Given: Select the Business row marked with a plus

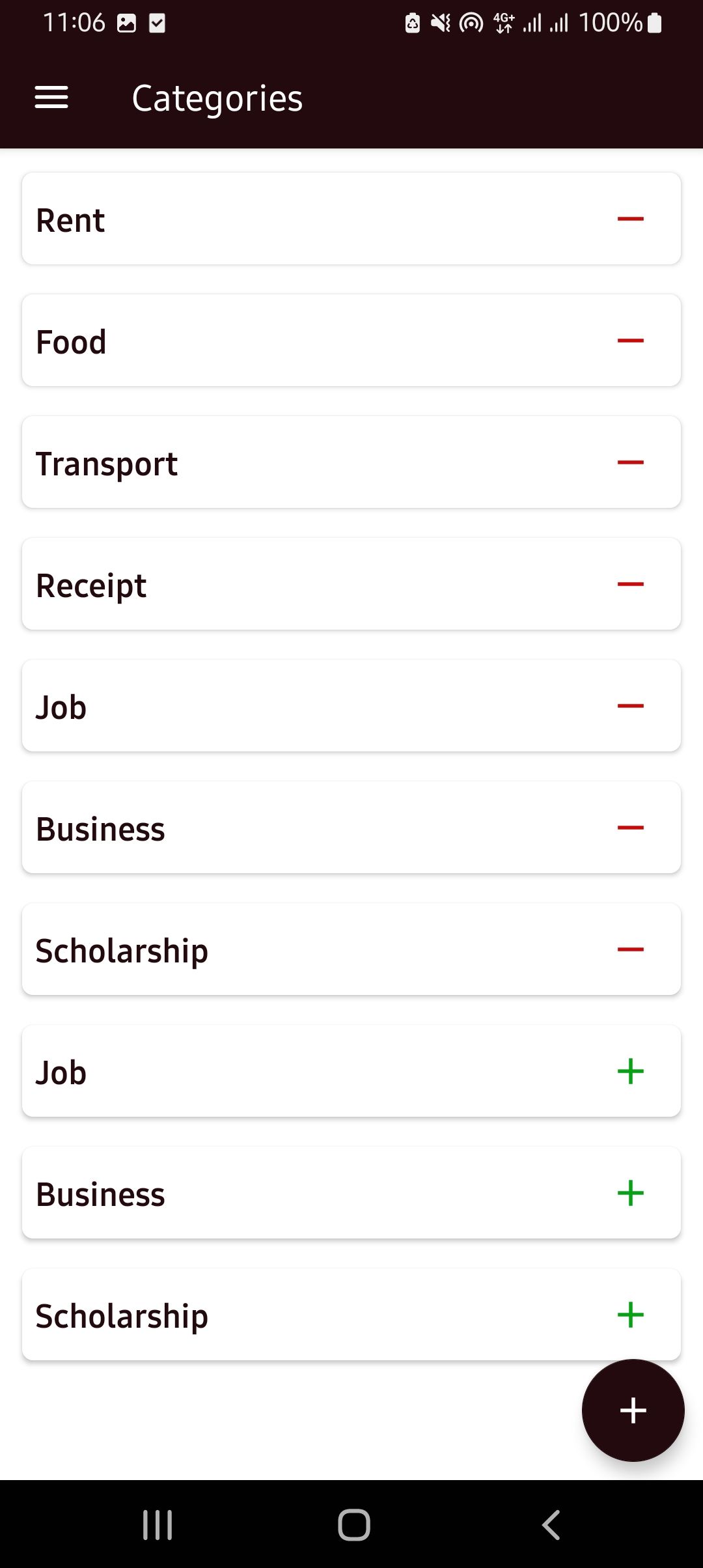Looking at the screenshot, I should 351,1193.
